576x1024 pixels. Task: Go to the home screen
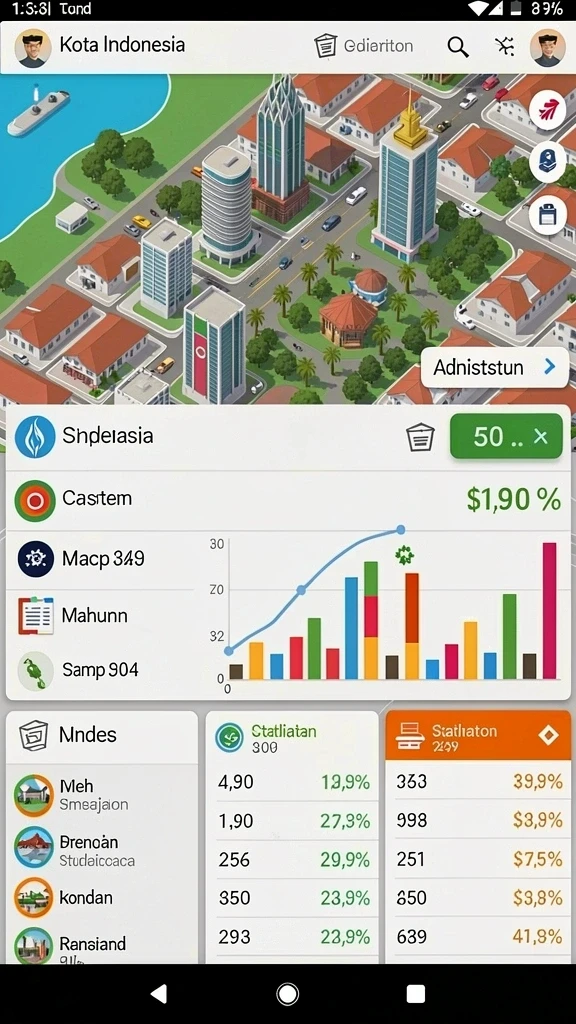[x=287, y=993]
